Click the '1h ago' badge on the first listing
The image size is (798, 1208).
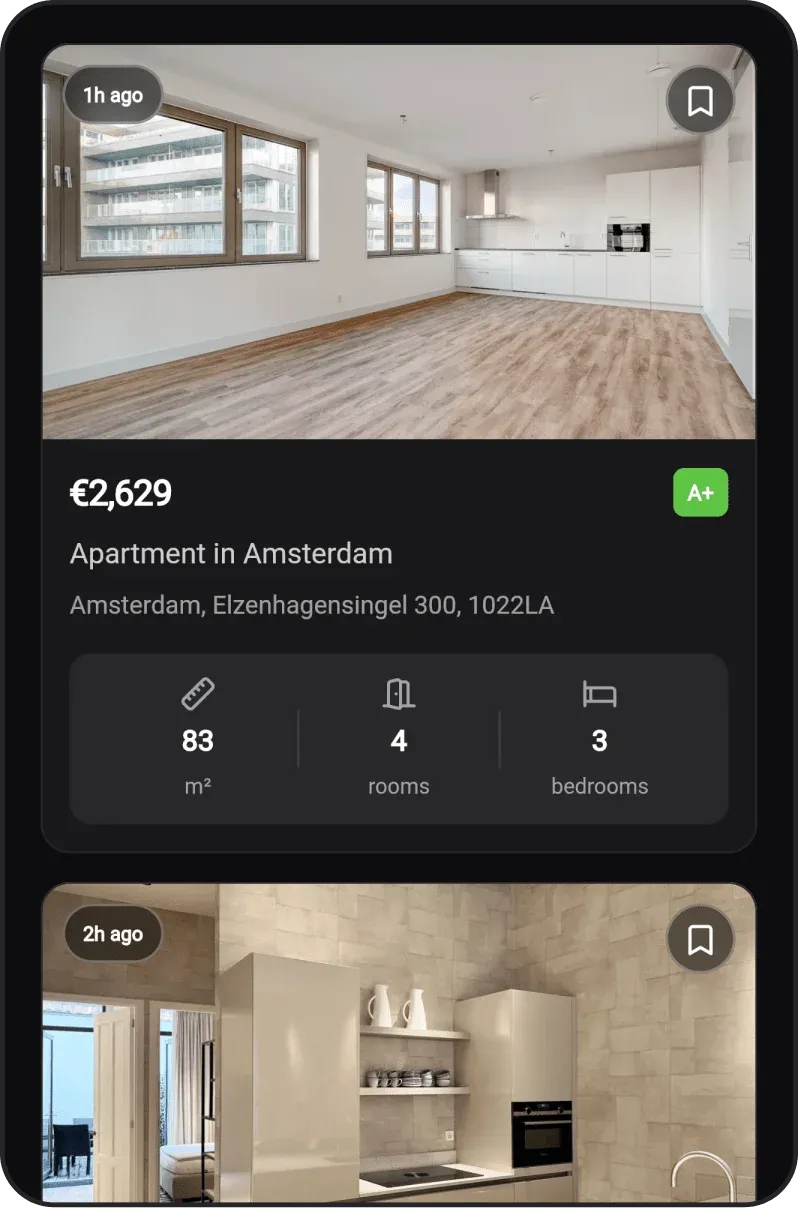[x=112, y=94]
